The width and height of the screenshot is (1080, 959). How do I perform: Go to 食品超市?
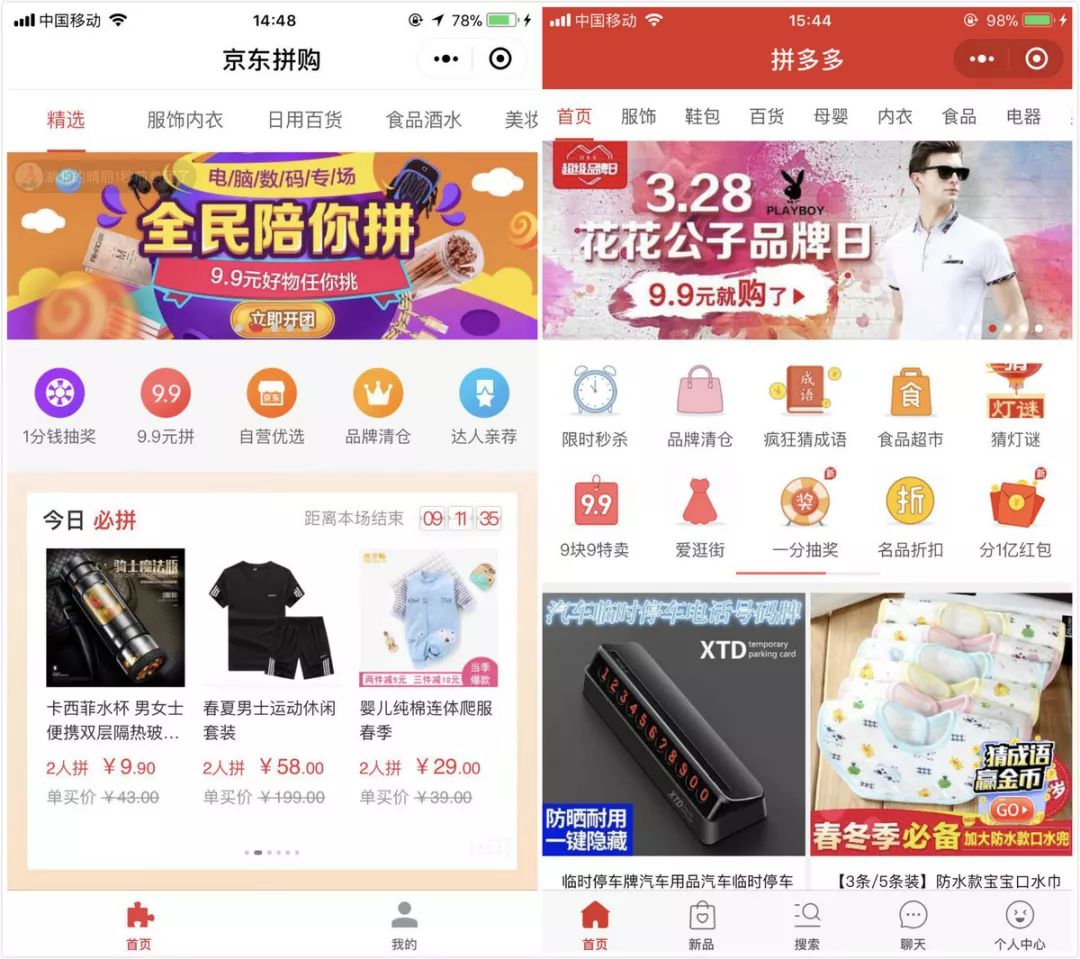pyautogui.click(x=910, y=406)
